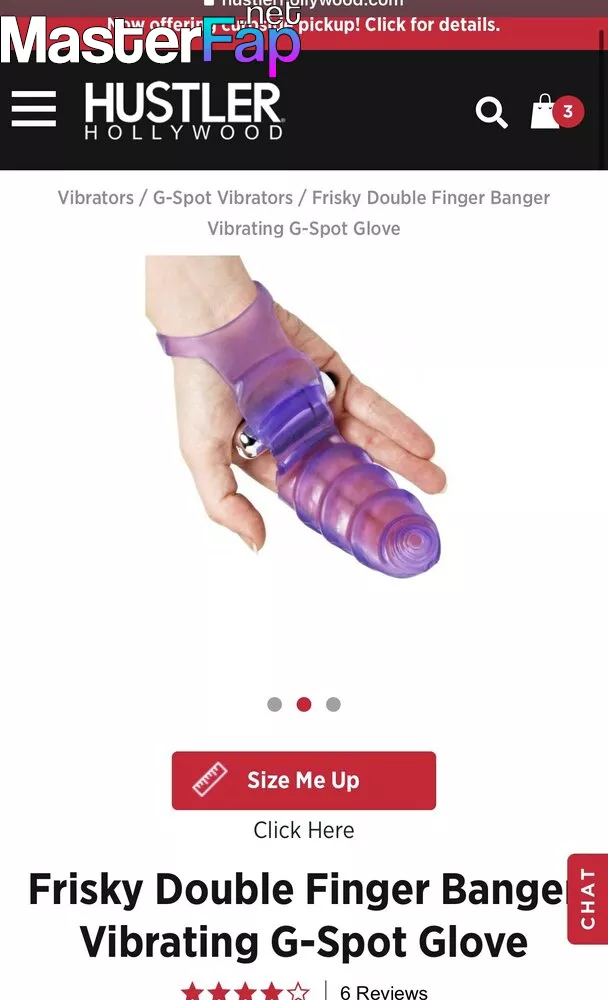The image size is (608, 1000).
Task: Open the Vibrators breadcrumb link
Action: [x=96, y=198]
